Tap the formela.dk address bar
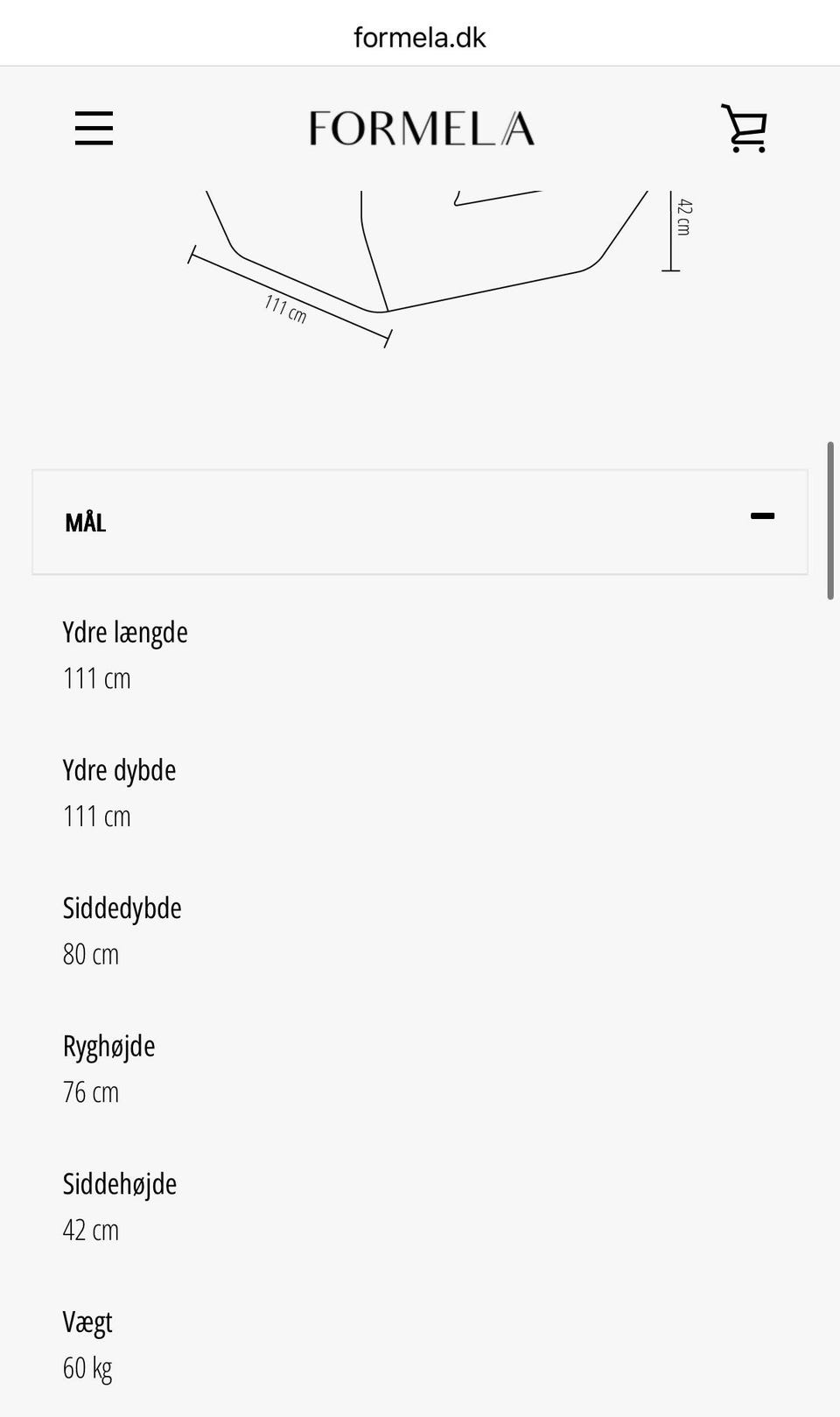 [x=420, y=37]
